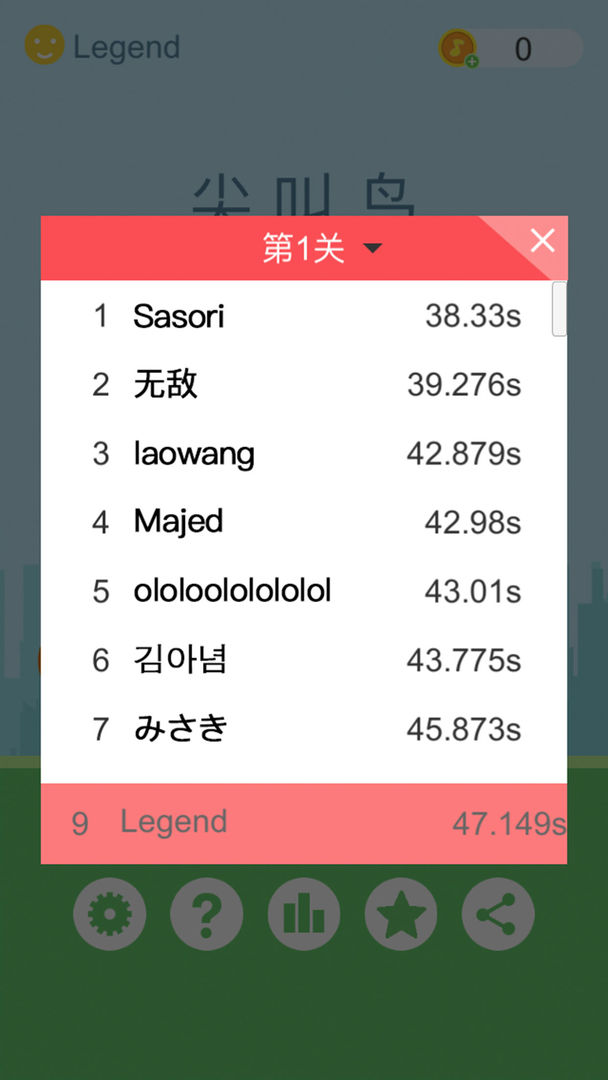
Task: Open the settings gear
Action: pyautogui.click(x=110, y=914)
